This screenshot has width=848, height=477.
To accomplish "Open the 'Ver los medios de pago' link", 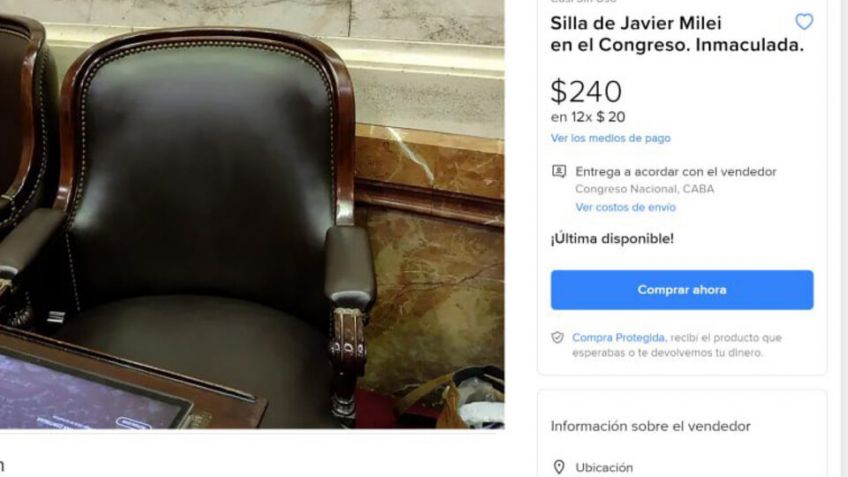I will (x=610, y=138).
